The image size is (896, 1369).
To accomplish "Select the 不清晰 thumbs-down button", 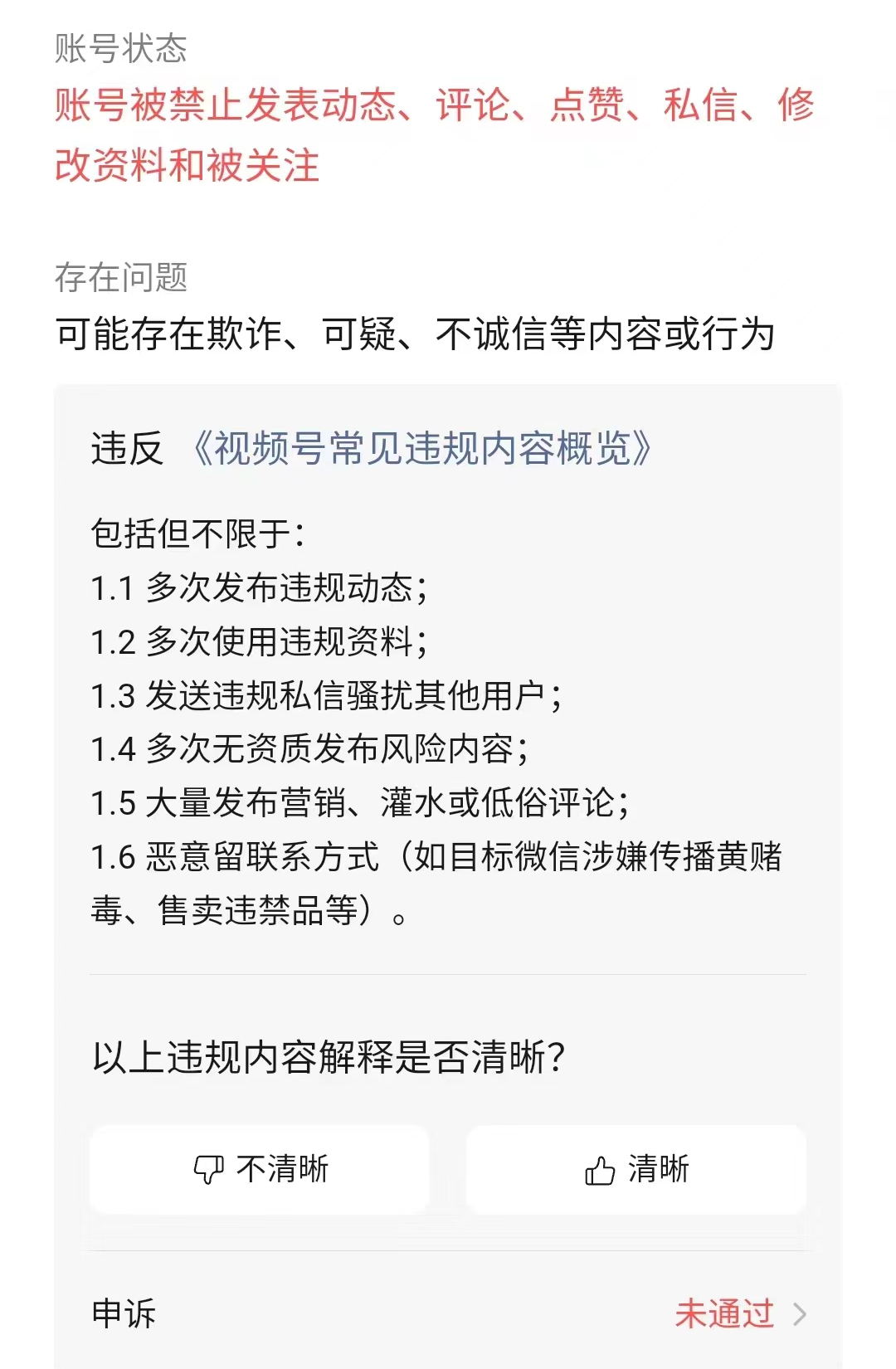I will (x=260, y=1170).
